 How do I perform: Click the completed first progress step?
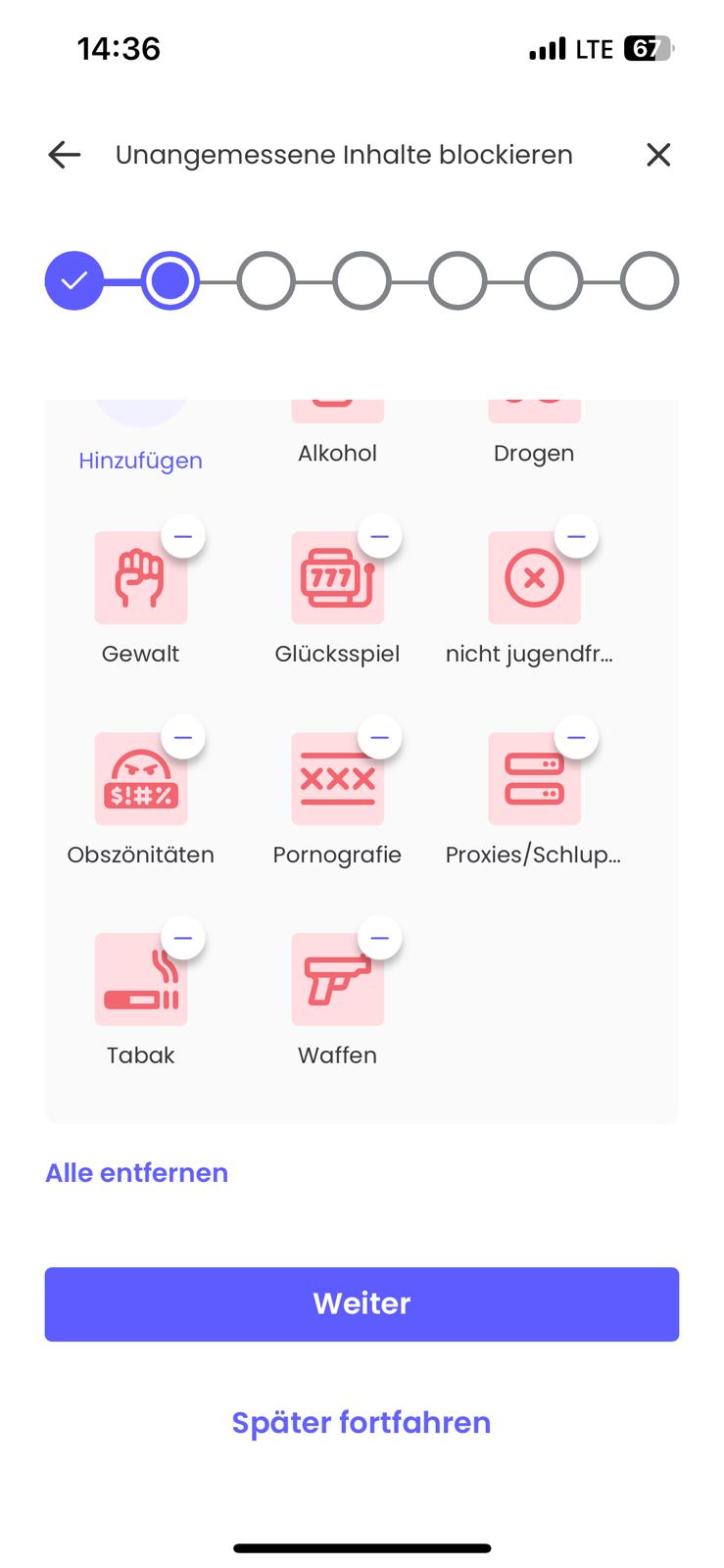coord(73,279)
